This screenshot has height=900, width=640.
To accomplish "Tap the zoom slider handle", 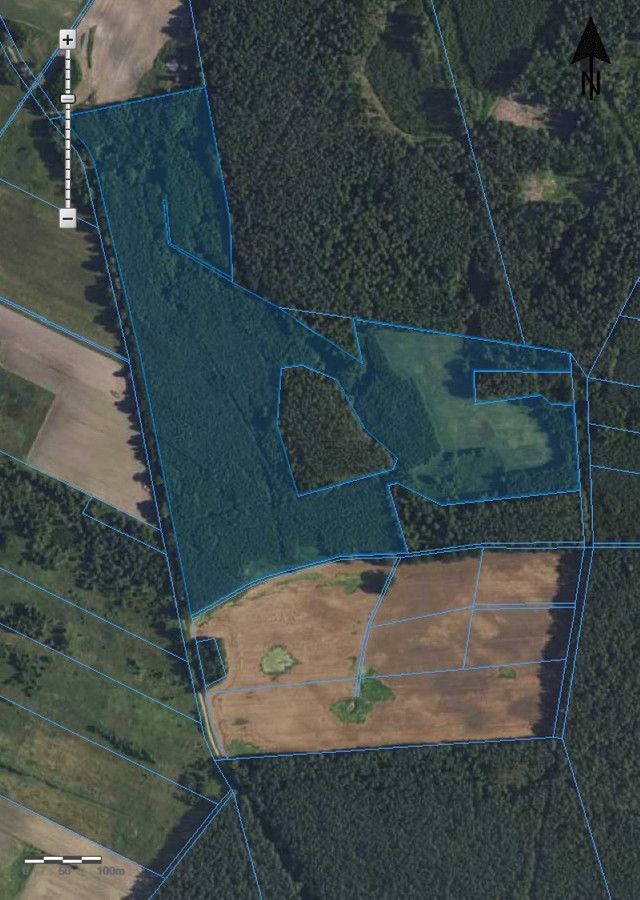I will [x=67, y=98].
